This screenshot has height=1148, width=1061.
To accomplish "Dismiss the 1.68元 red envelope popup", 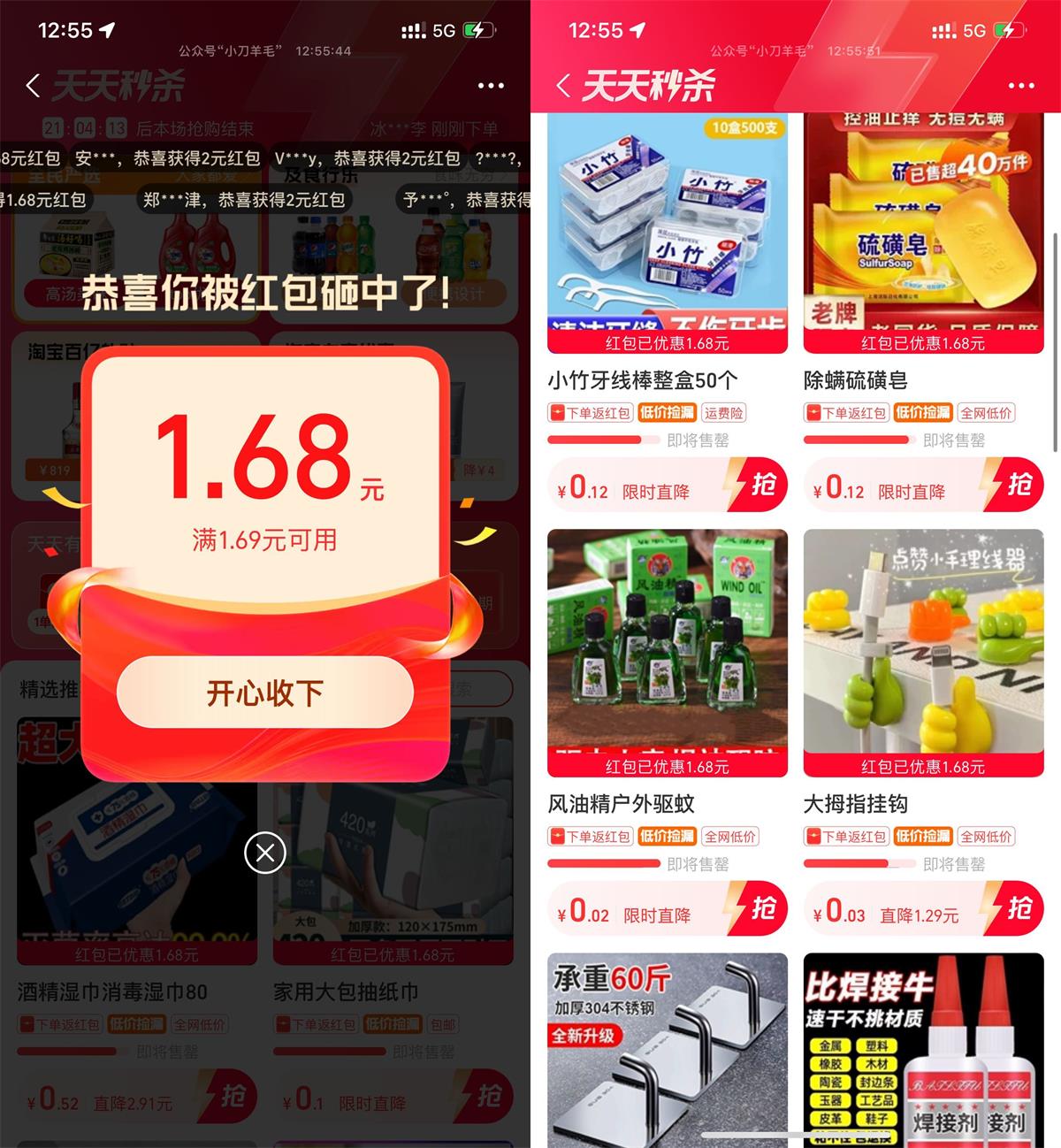I will (x=263, y=853).
